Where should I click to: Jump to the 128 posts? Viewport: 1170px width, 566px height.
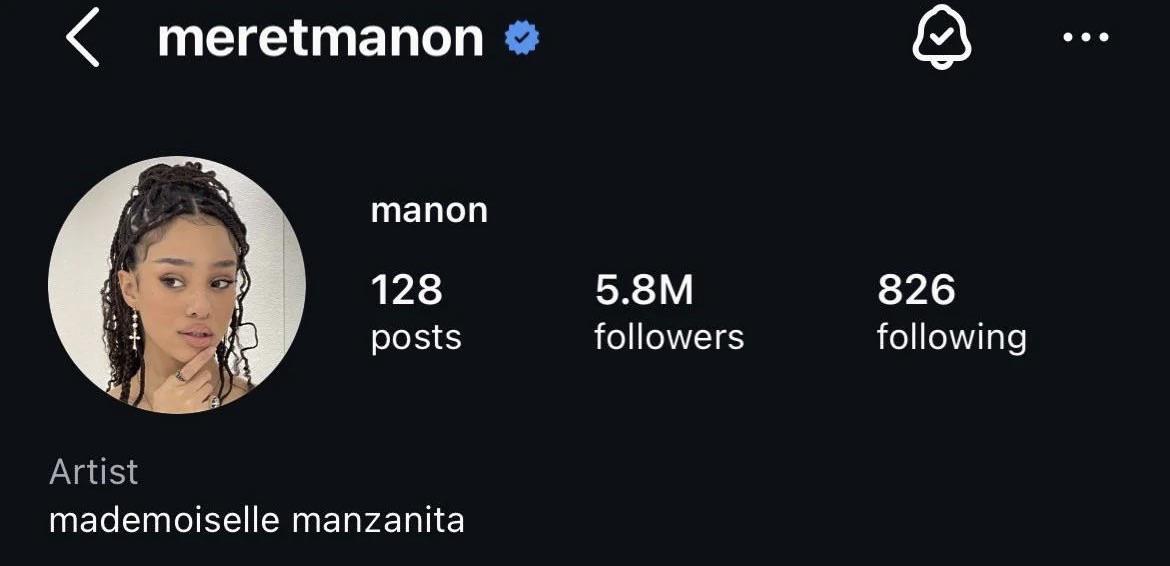[415, 312]
